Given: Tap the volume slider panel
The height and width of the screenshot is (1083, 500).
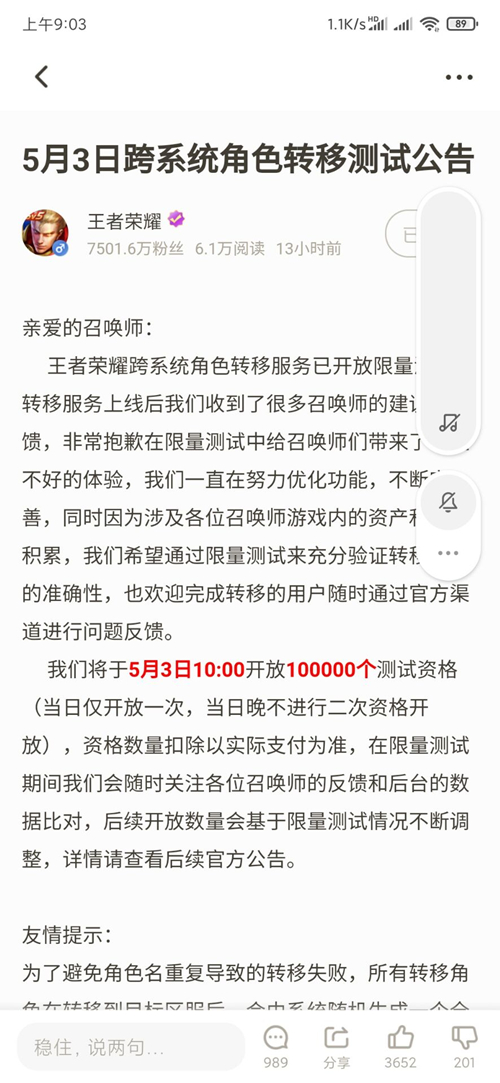Looking at the screenshot, I should tap(449, 320).
